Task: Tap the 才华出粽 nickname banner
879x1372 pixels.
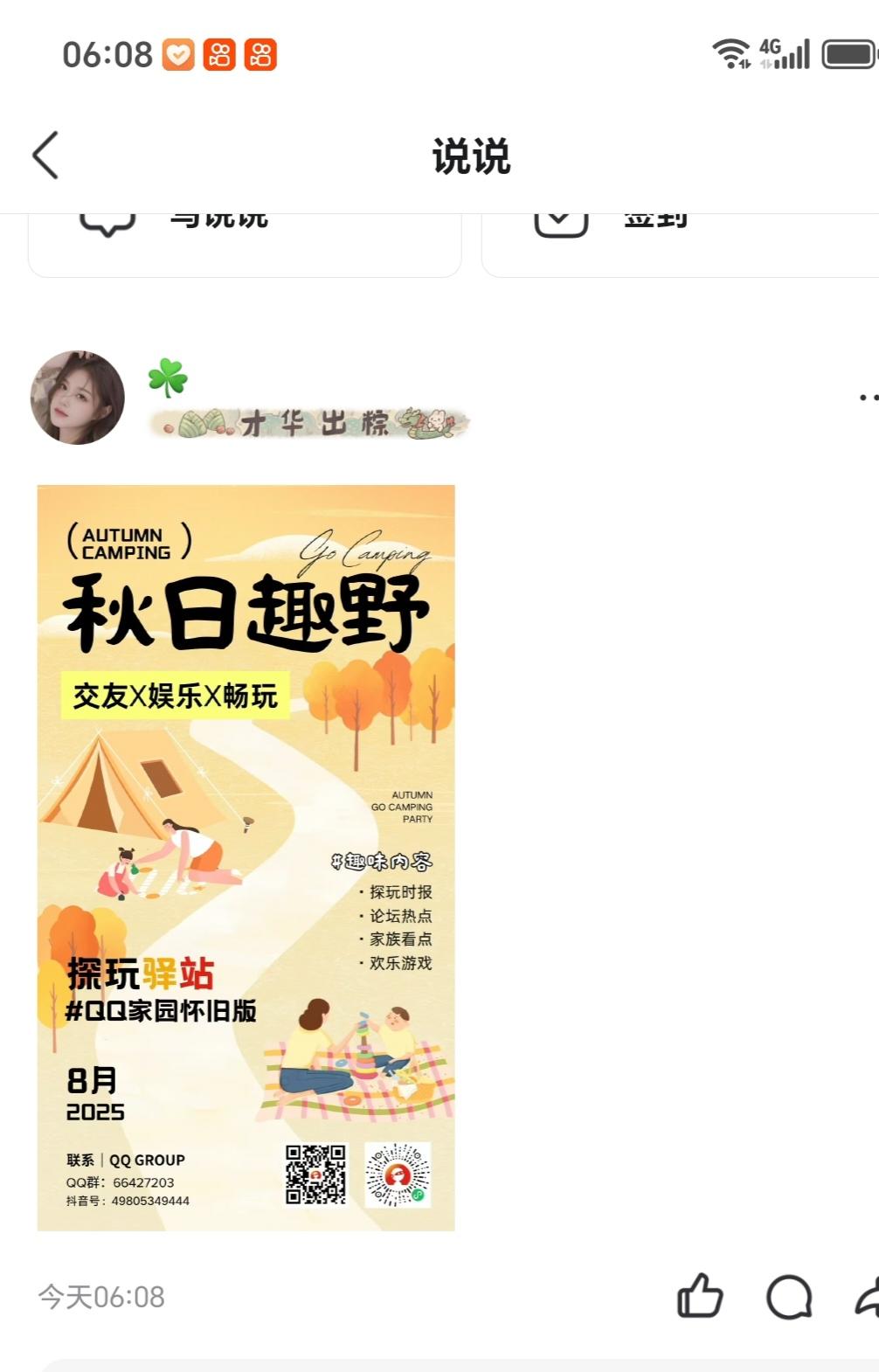Action: pos(310,424)
